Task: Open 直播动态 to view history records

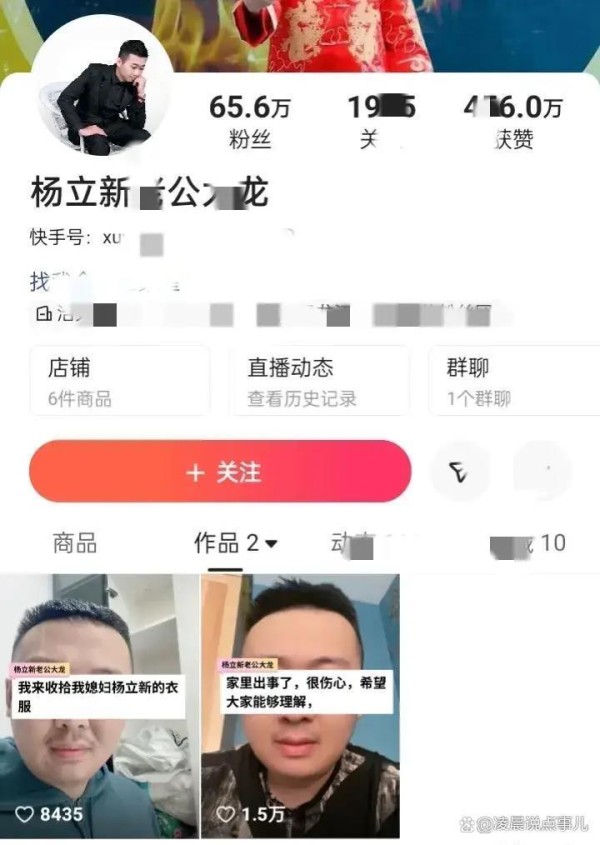Action: 319,381
